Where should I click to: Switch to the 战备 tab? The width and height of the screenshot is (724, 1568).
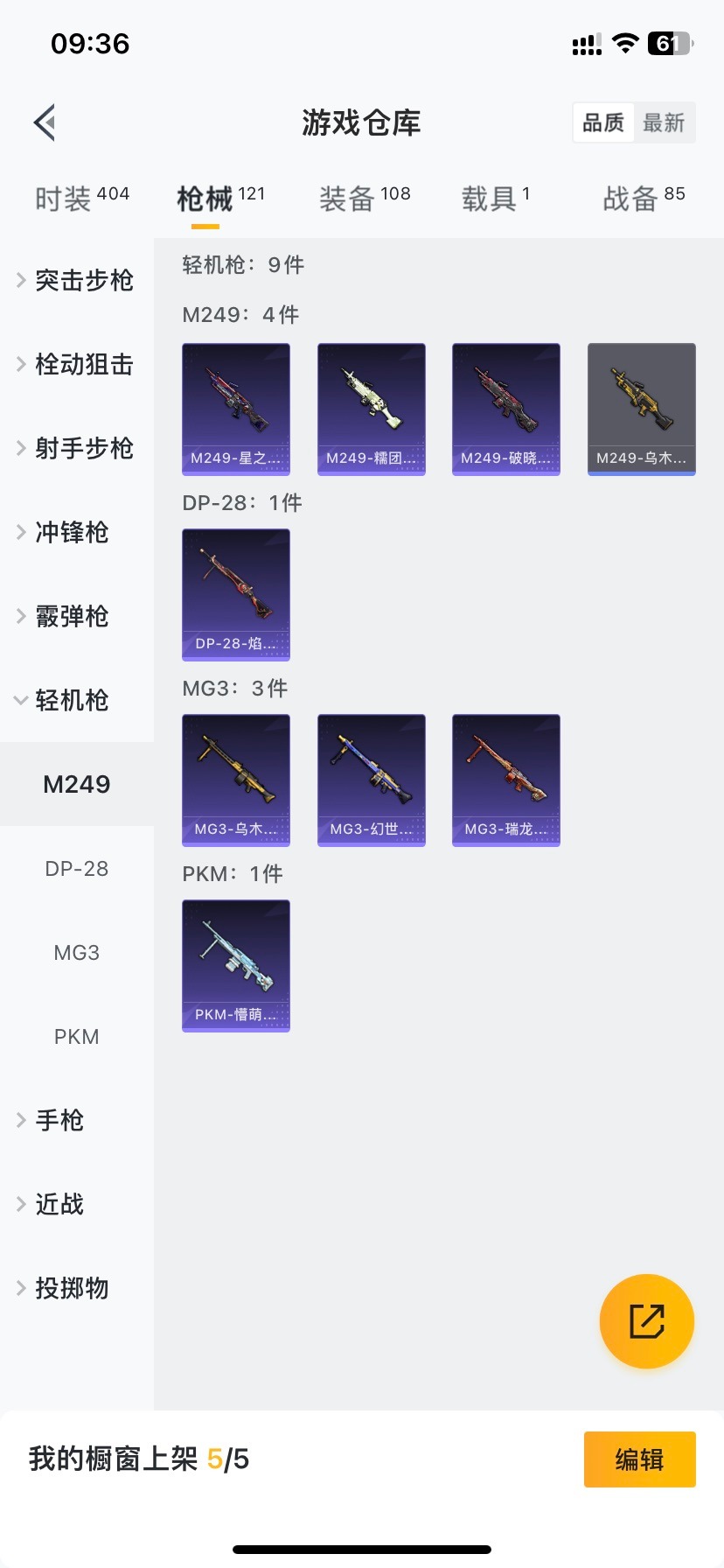coord(644,199)
